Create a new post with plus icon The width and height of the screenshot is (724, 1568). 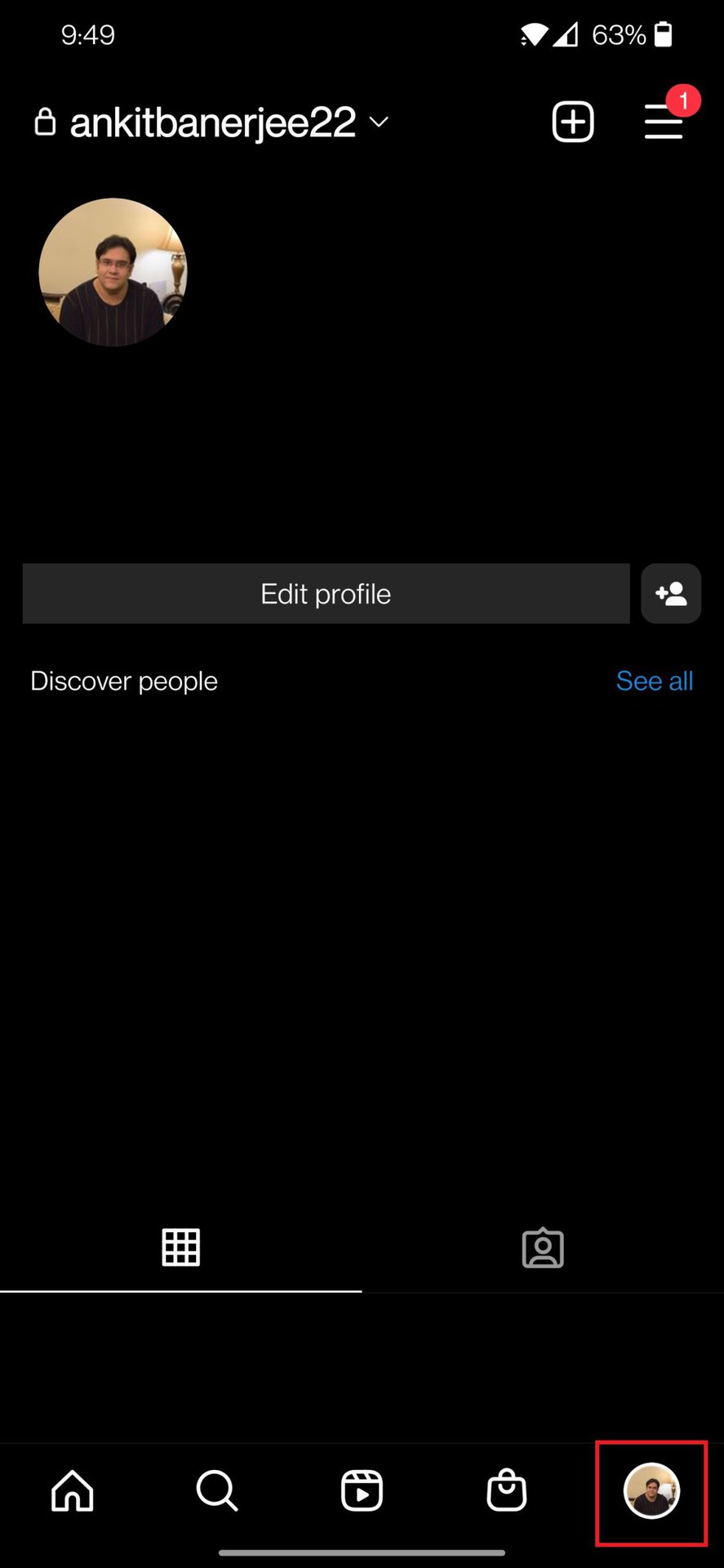[572, 122]
